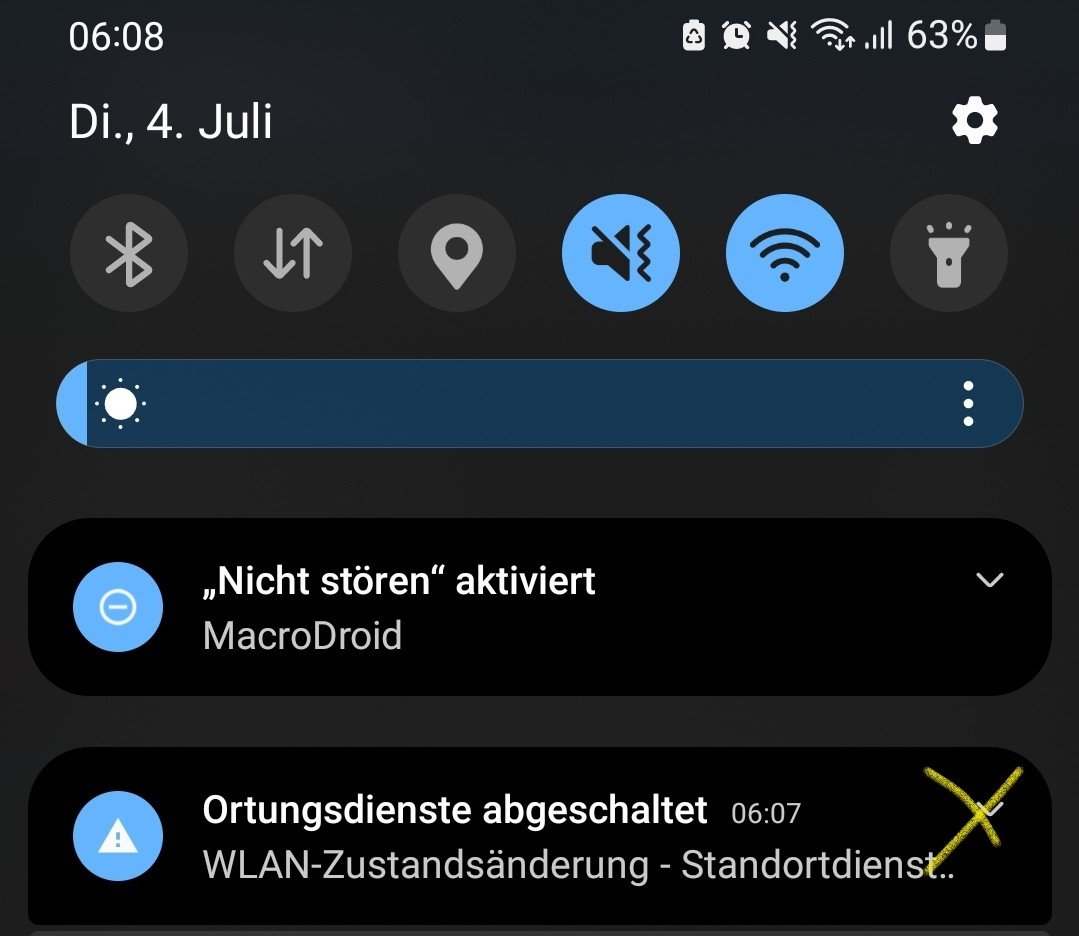Enable mobile data toggle
Image resolution: width=1079 pixels, height=936 pixels.
click(x=293, y=253)
